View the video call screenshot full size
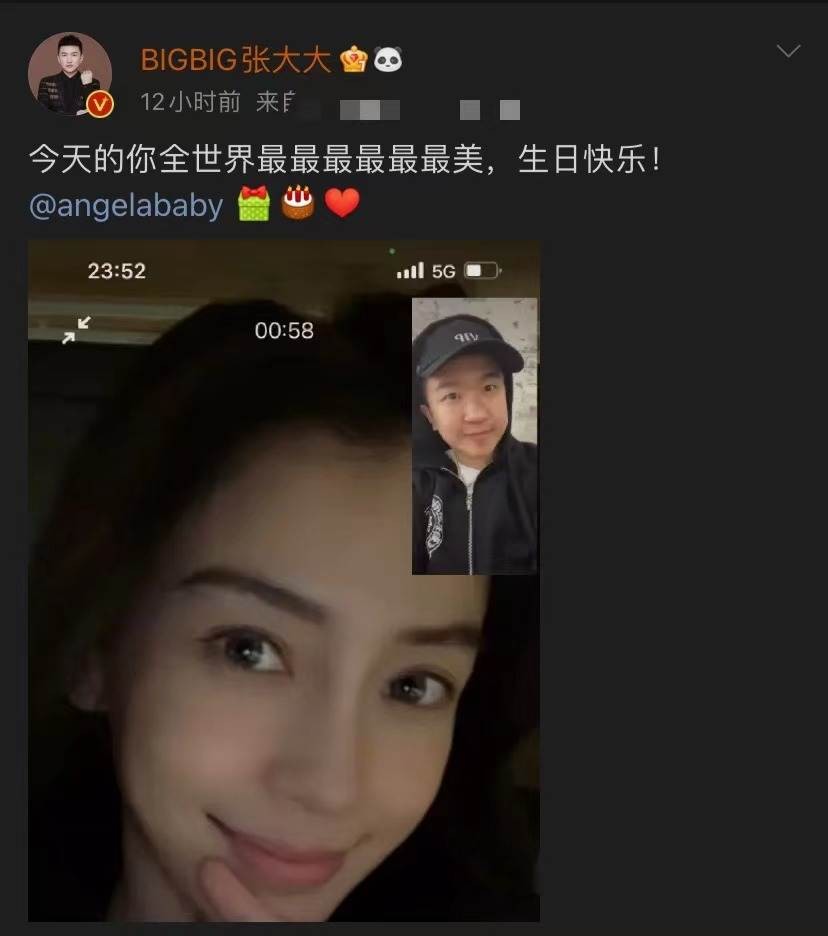The height and width of the screenshot is (936, 828). [x=284, y=580]
